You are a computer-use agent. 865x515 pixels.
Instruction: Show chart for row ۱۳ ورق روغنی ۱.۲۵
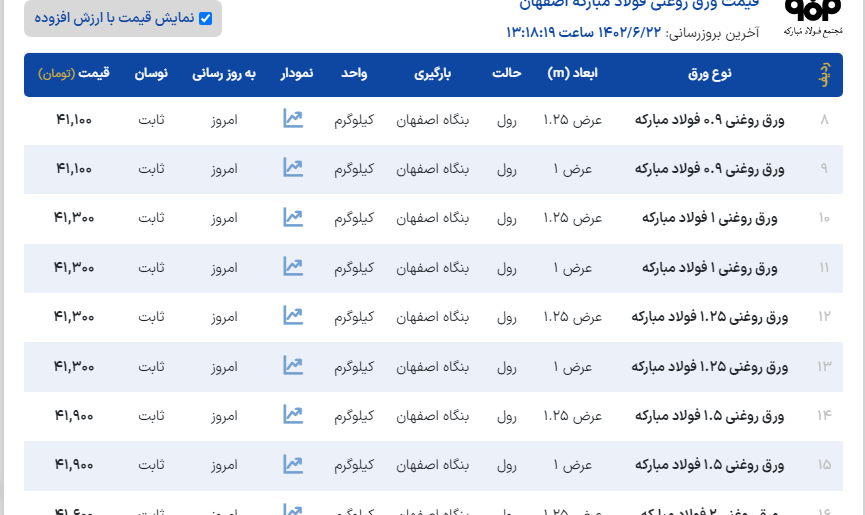pyautogui.click(x=293, y=365)
